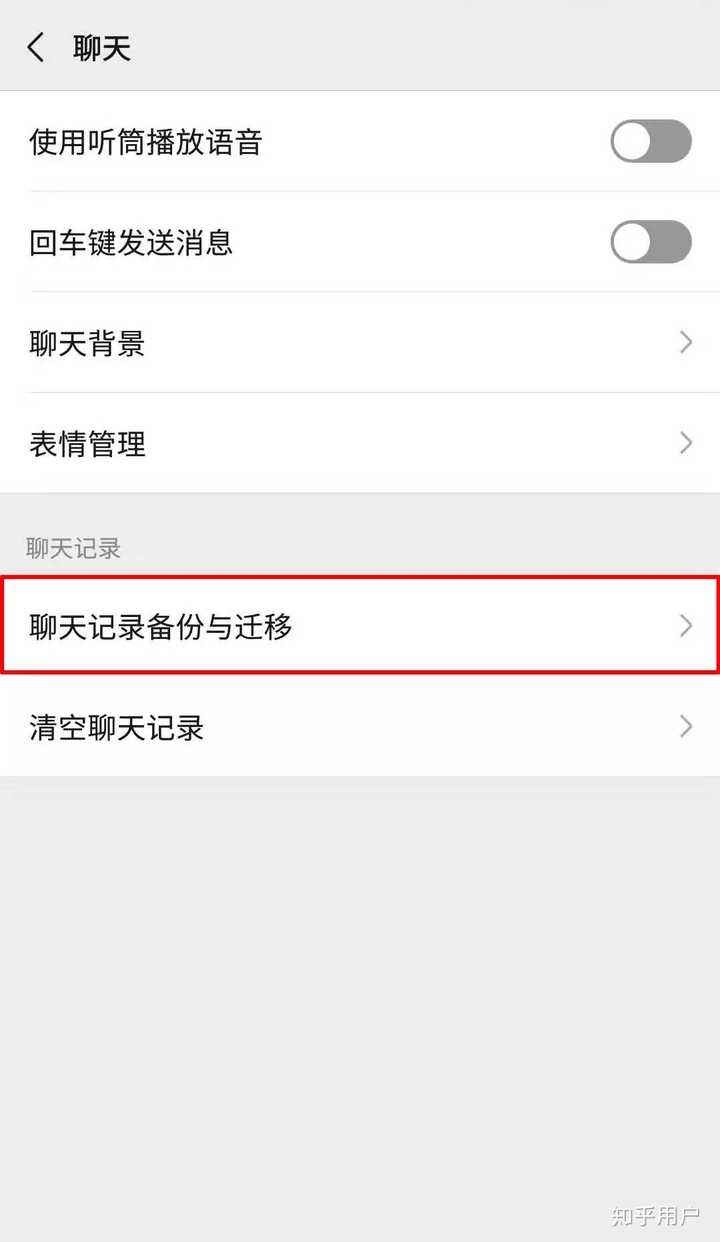Go back from the 聊天 settings page
Image resolution: width=720 pixels, height=1242 pixels.
pyautogui.click(x=36, y=47)
